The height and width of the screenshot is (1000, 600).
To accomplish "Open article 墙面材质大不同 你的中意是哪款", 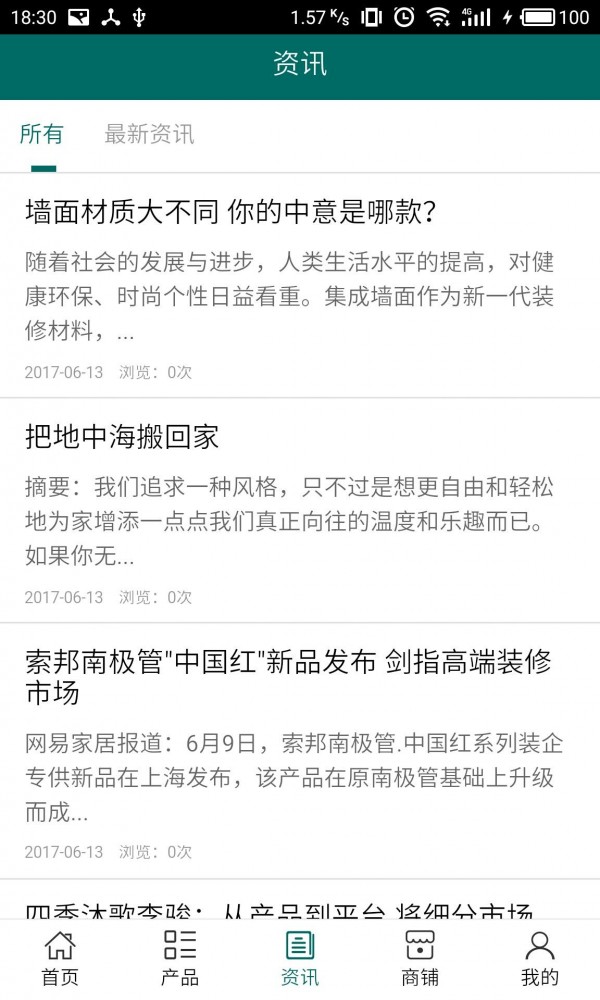I will [230, 212].
